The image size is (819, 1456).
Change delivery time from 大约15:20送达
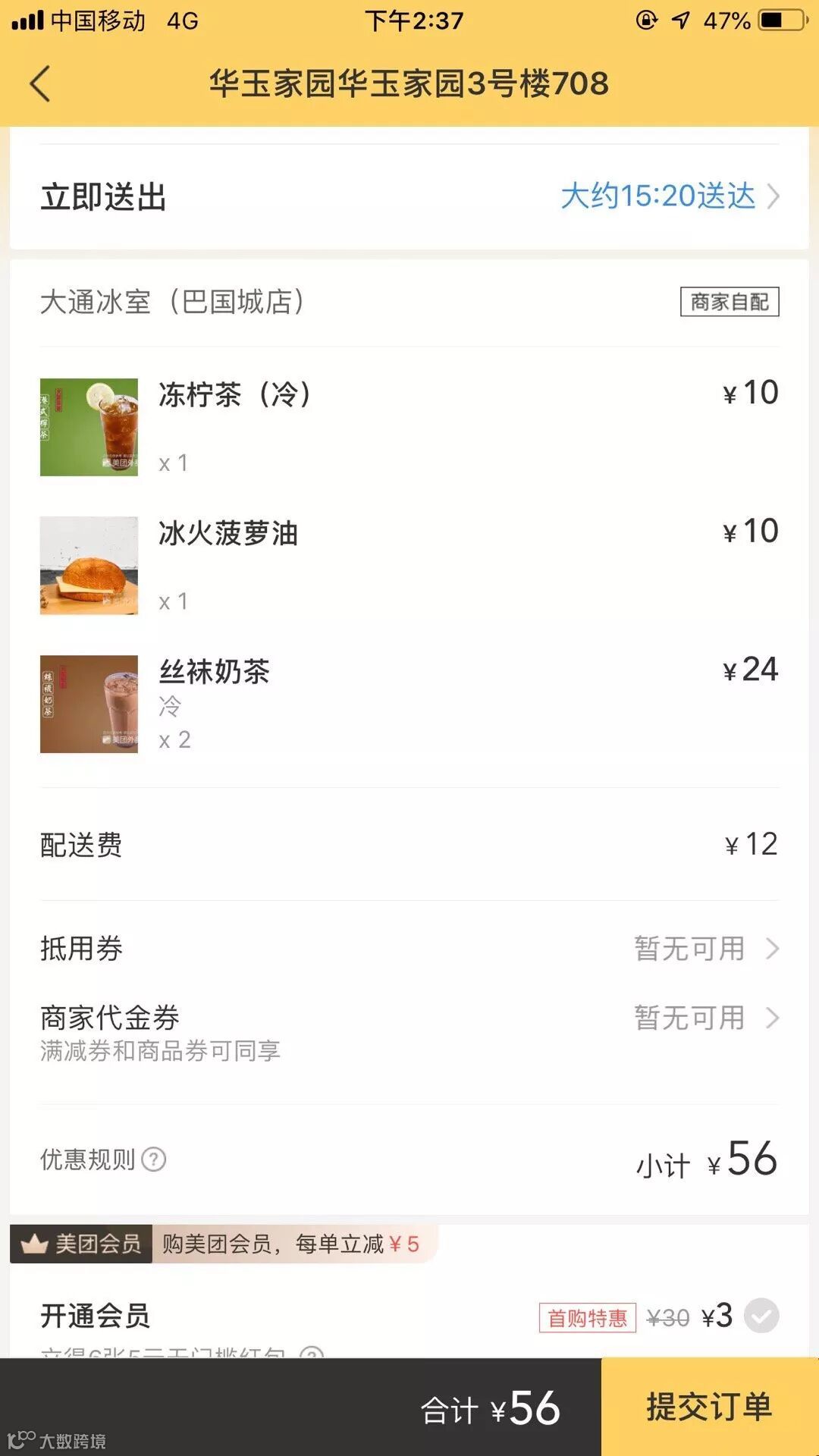669,196
